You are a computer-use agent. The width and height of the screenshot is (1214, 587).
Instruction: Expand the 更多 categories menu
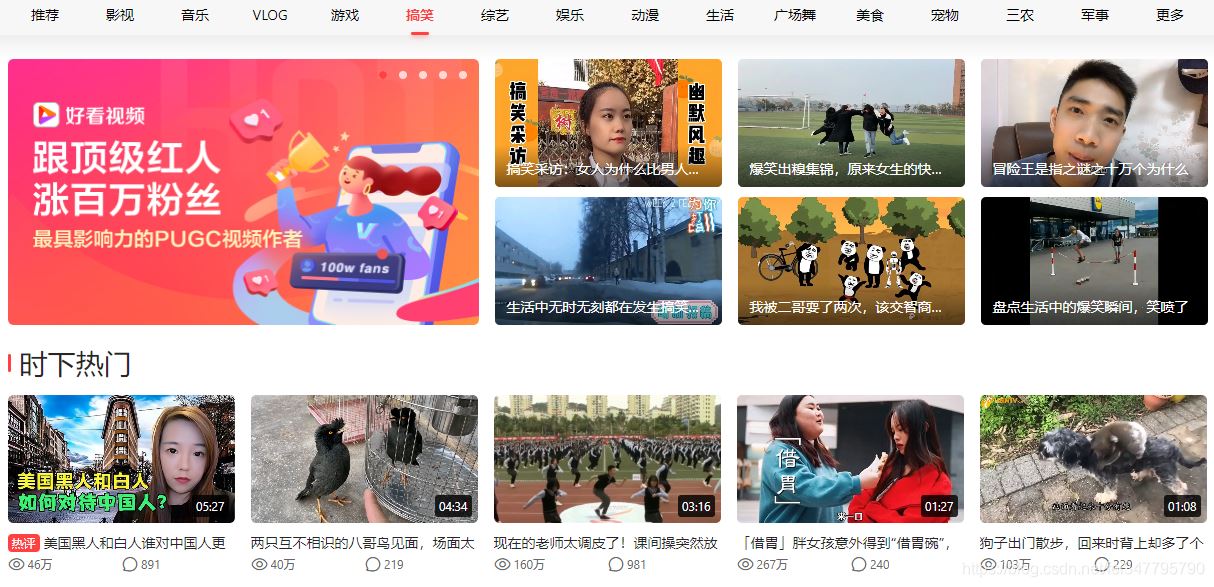click(x=1170, y=15)
